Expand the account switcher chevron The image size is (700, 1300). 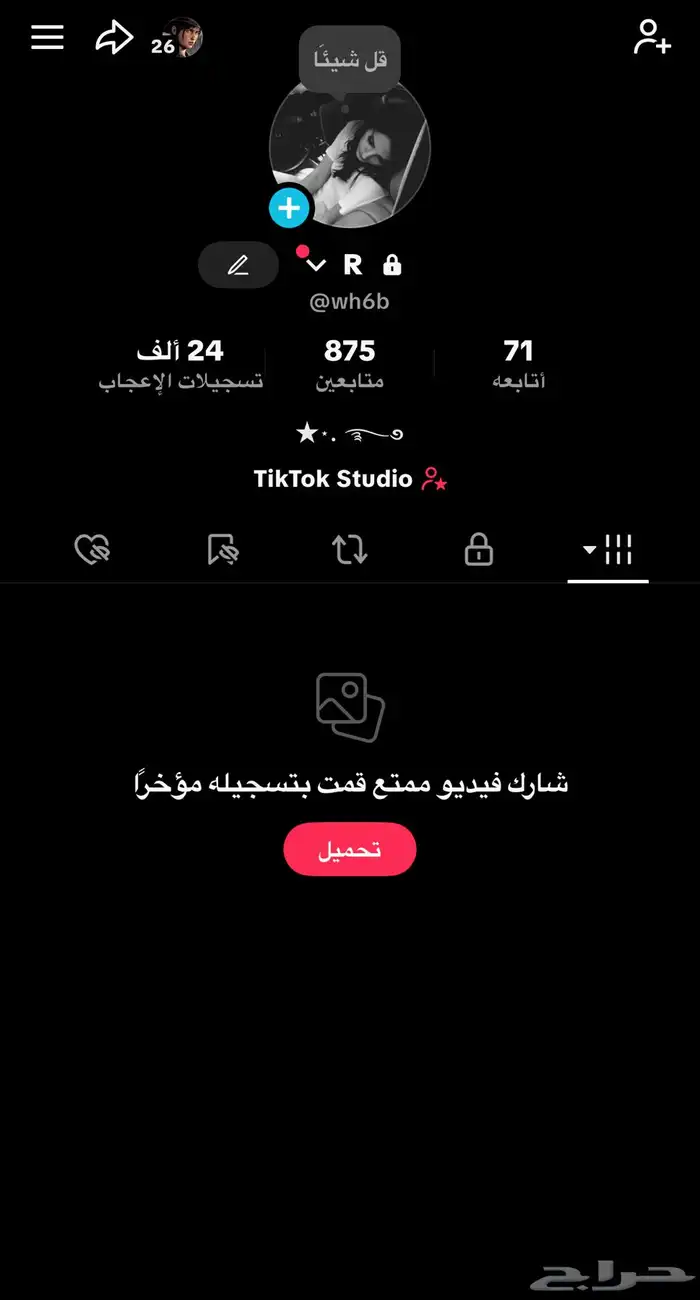(316, 265)
